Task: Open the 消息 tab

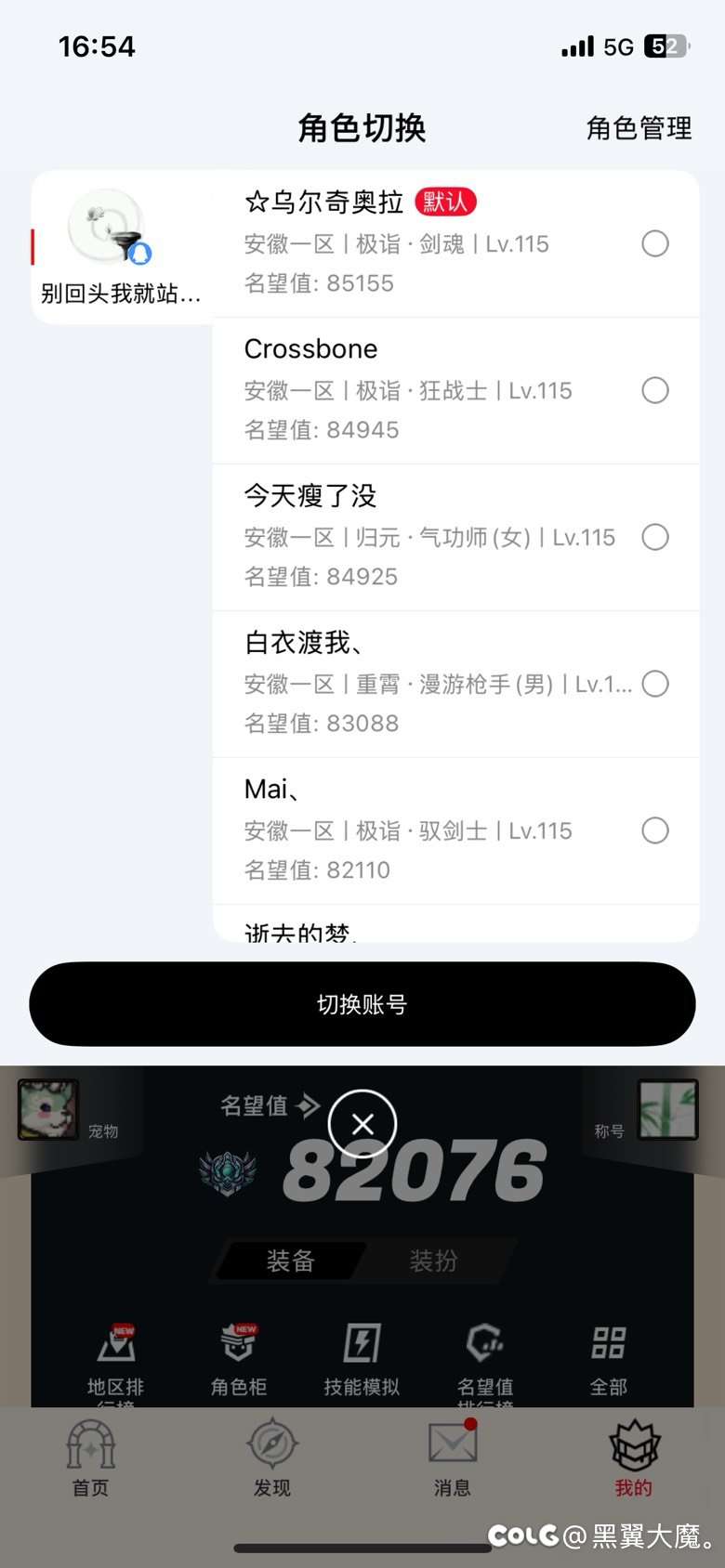Action: (x=453, y=1458)
